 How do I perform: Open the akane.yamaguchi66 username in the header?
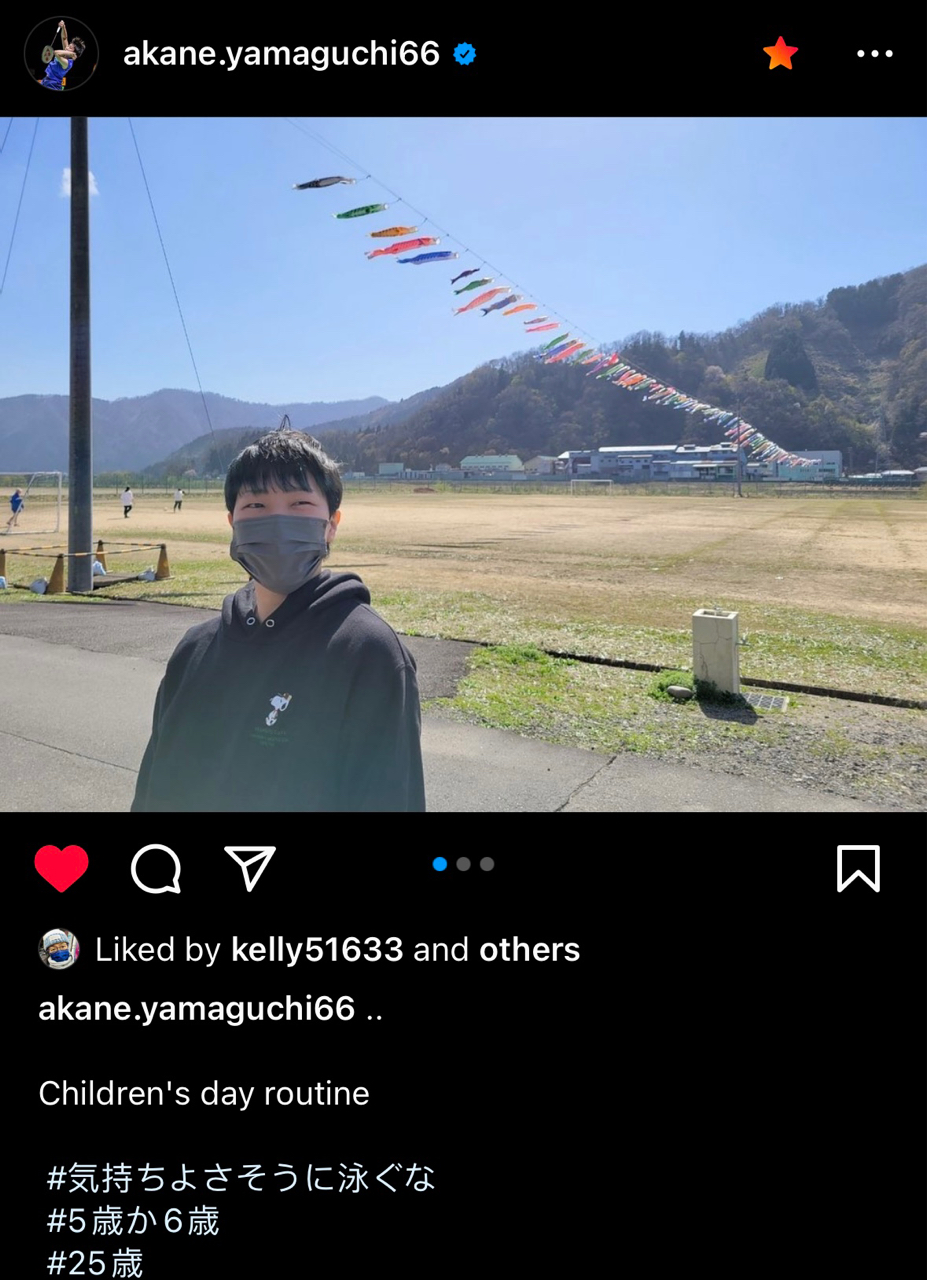click(x=281, y=54)
